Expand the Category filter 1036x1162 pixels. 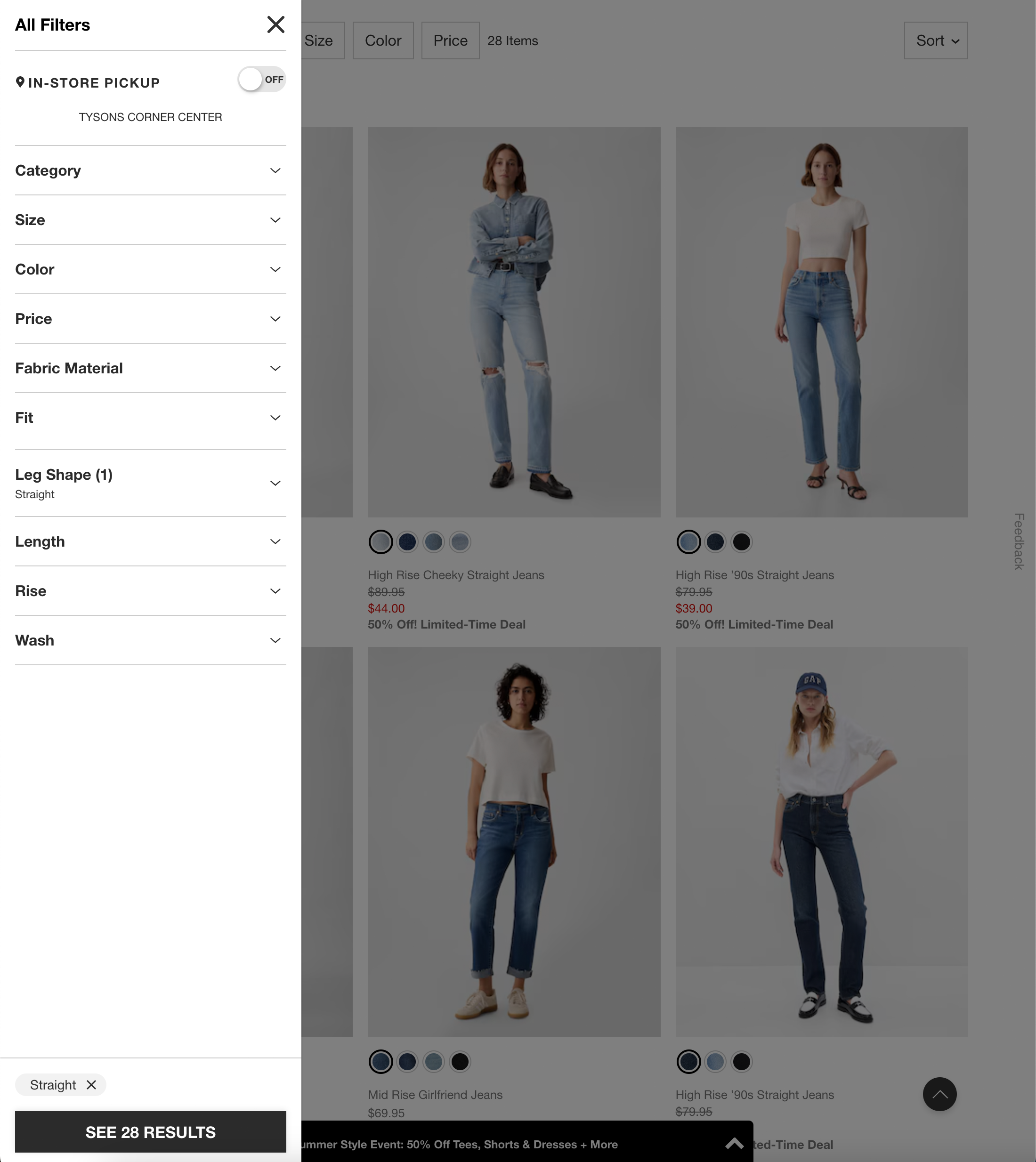pyautogui.click(x=150, y=171)
